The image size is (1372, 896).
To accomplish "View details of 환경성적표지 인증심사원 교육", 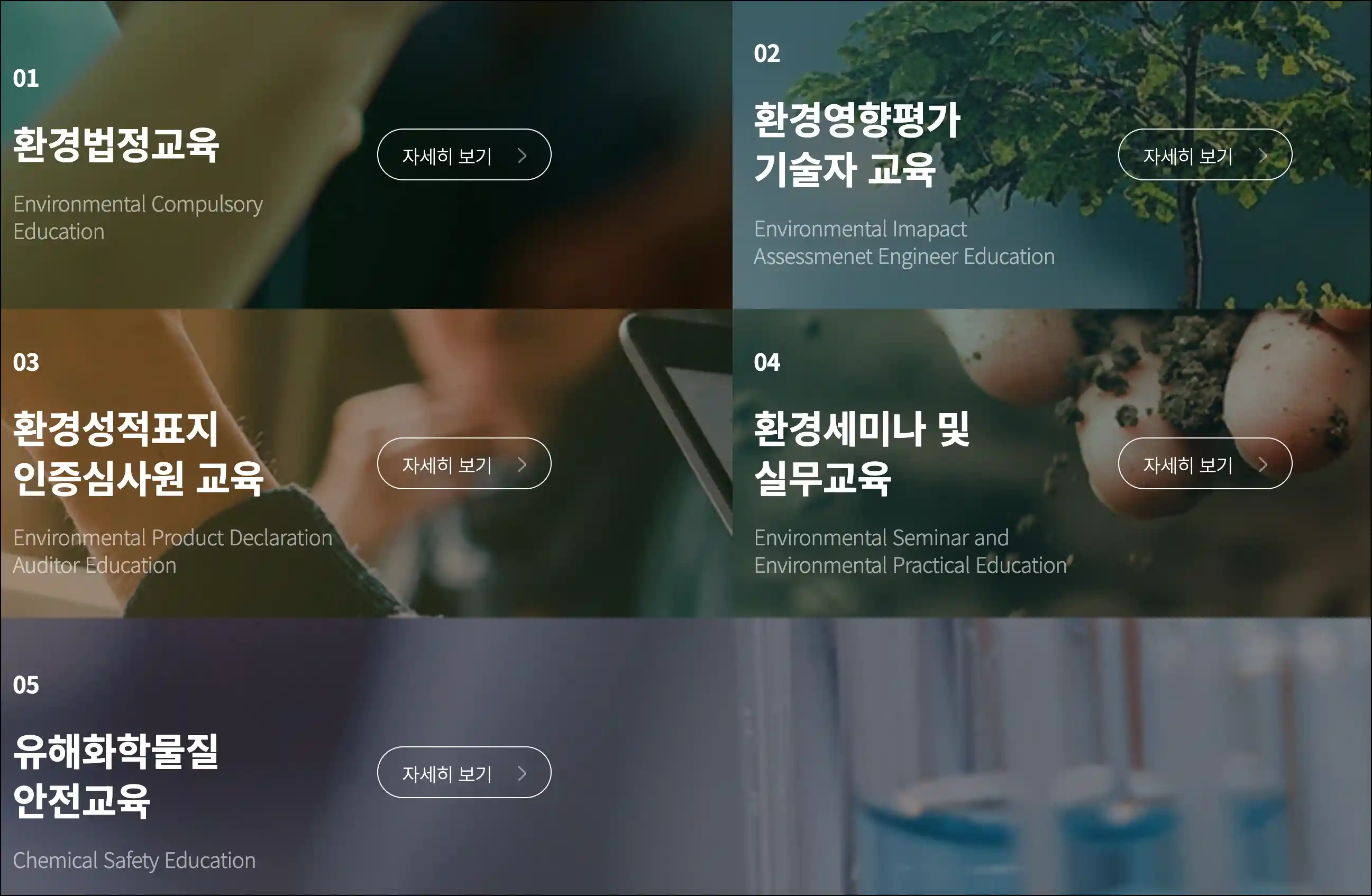I will [463, 463].
